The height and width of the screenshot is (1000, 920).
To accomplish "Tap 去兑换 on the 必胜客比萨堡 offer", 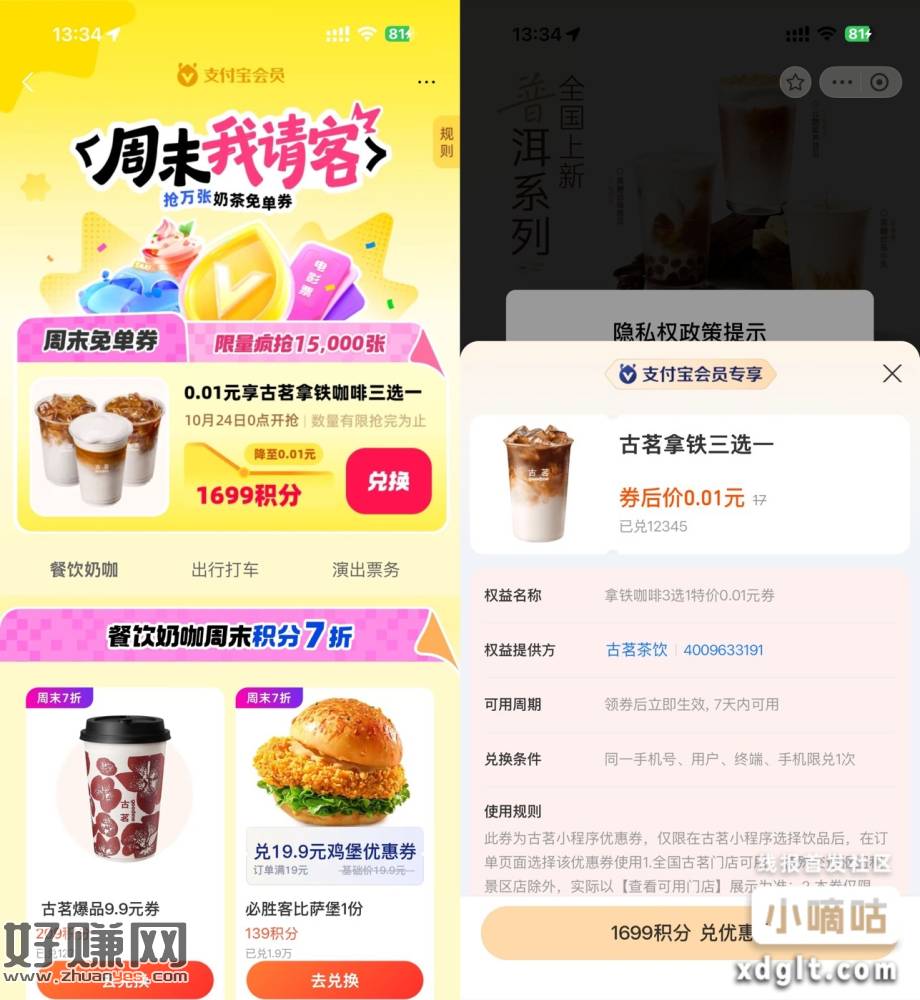I will click(335, 982).
